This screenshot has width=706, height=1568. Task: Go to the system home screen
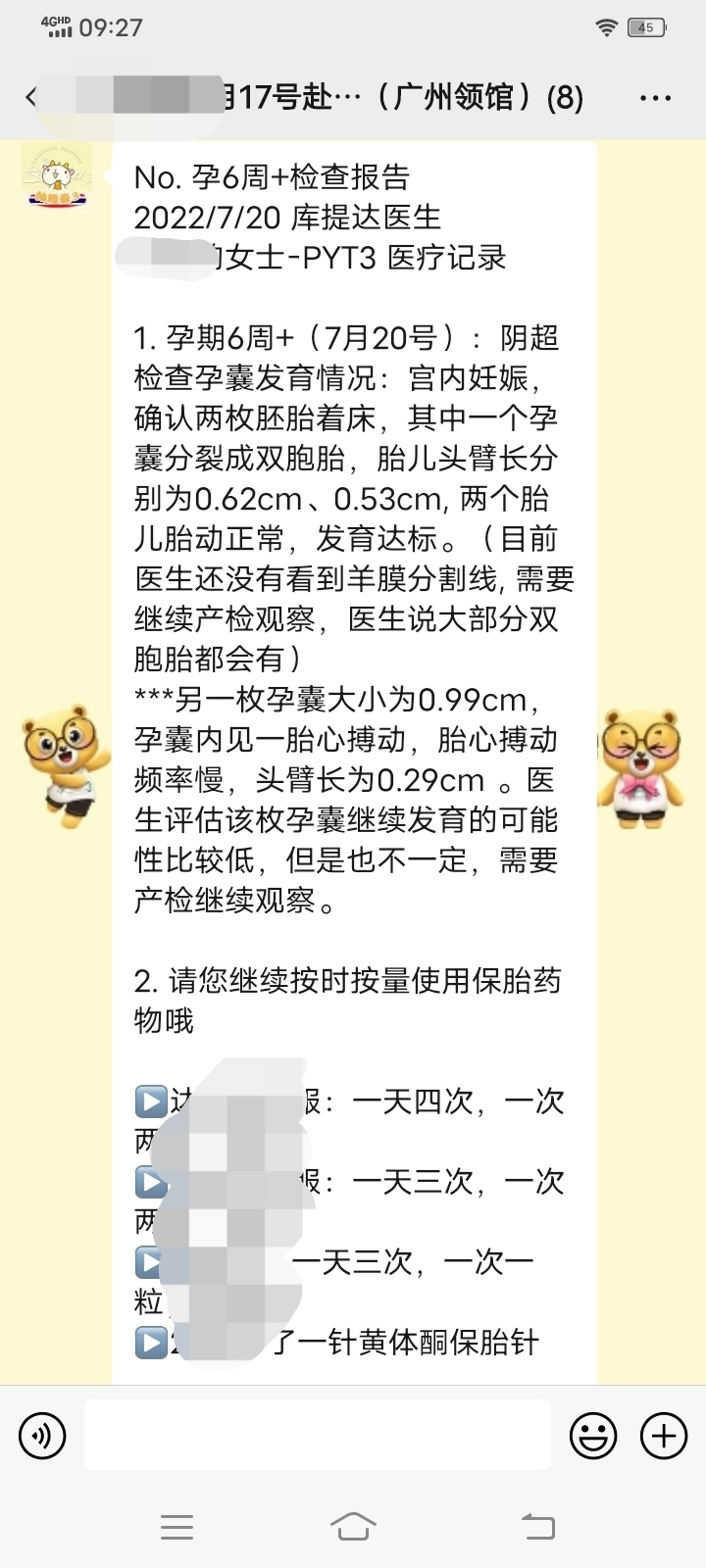pos(353,1526)
